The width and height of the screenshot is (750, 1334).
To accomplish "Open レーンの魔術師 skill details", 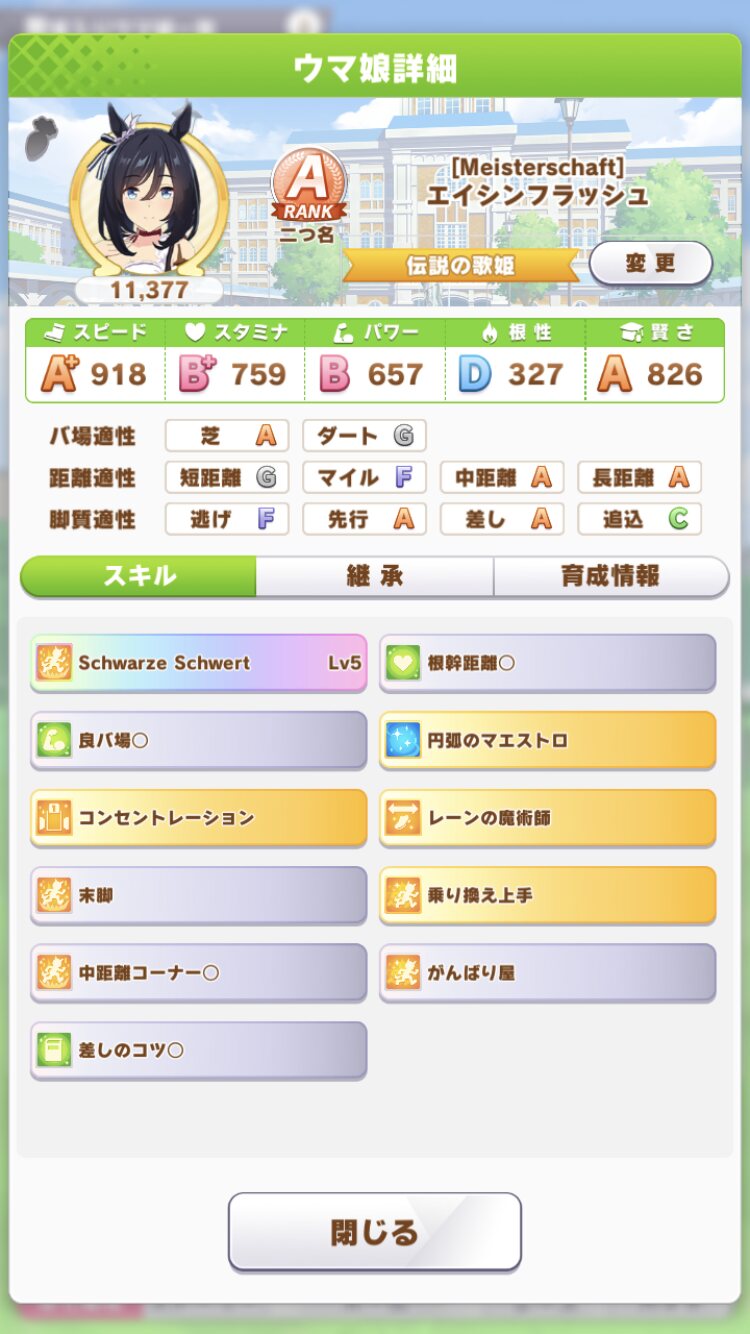I will pos(547,817).
